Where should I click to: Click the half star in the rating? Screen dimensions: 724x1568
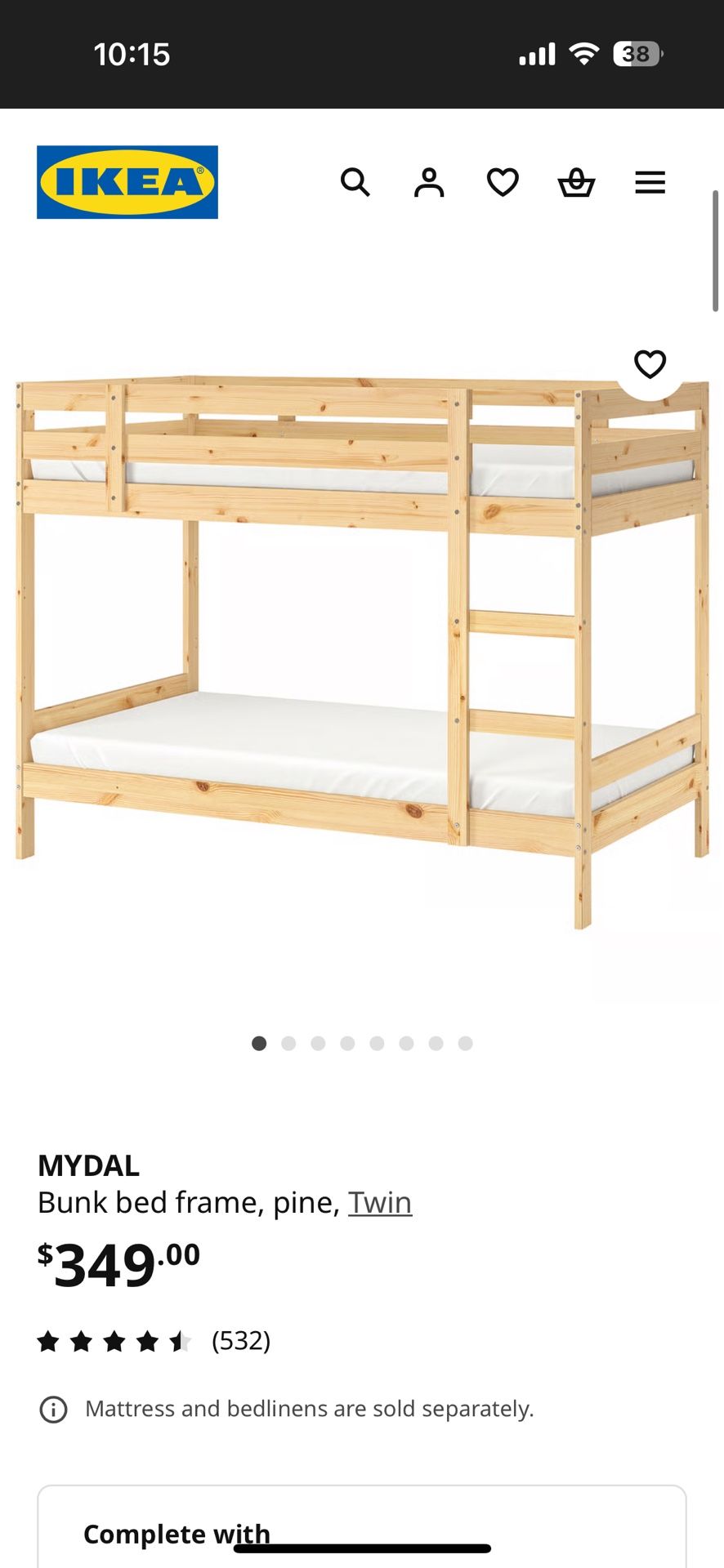click(181, 1340)
